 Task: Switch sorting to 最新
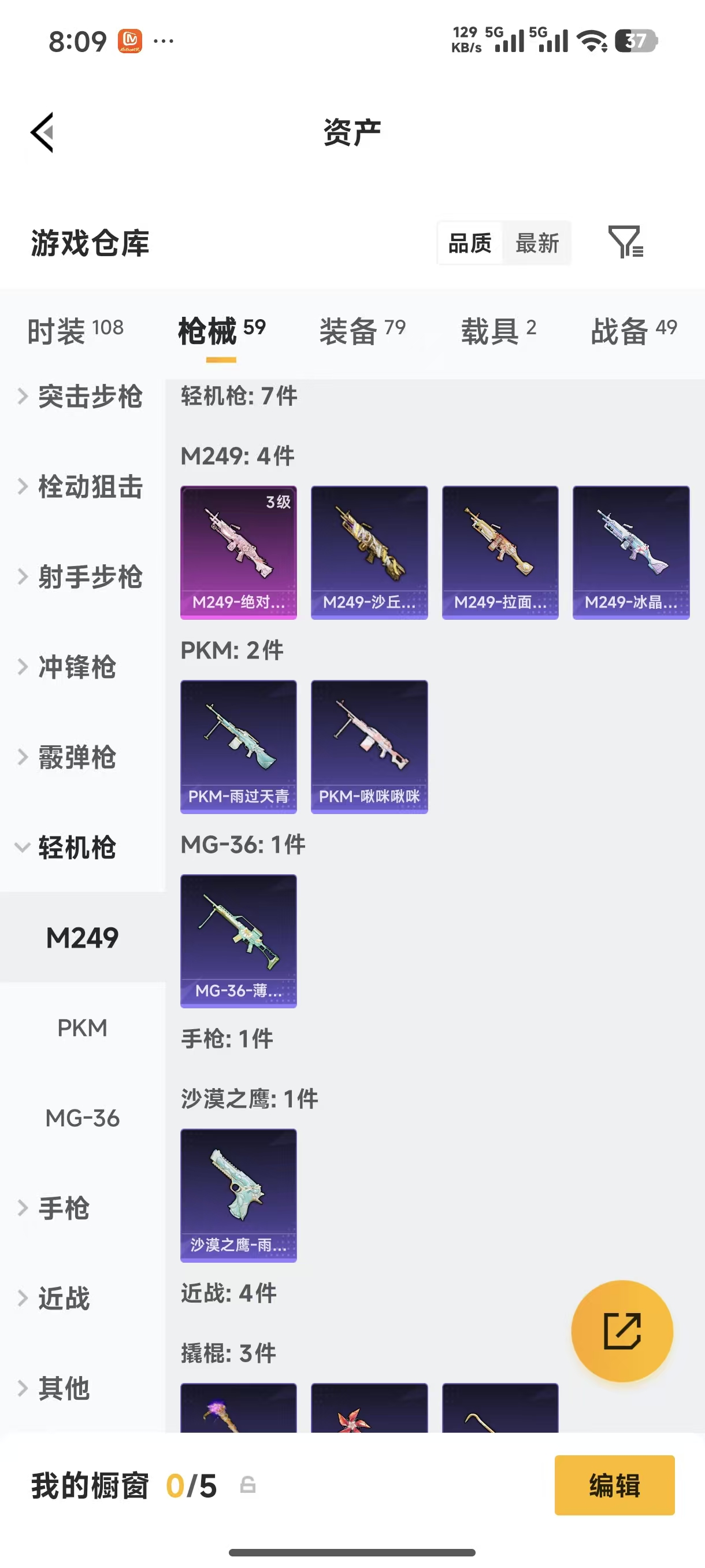(x=538, y=243)
